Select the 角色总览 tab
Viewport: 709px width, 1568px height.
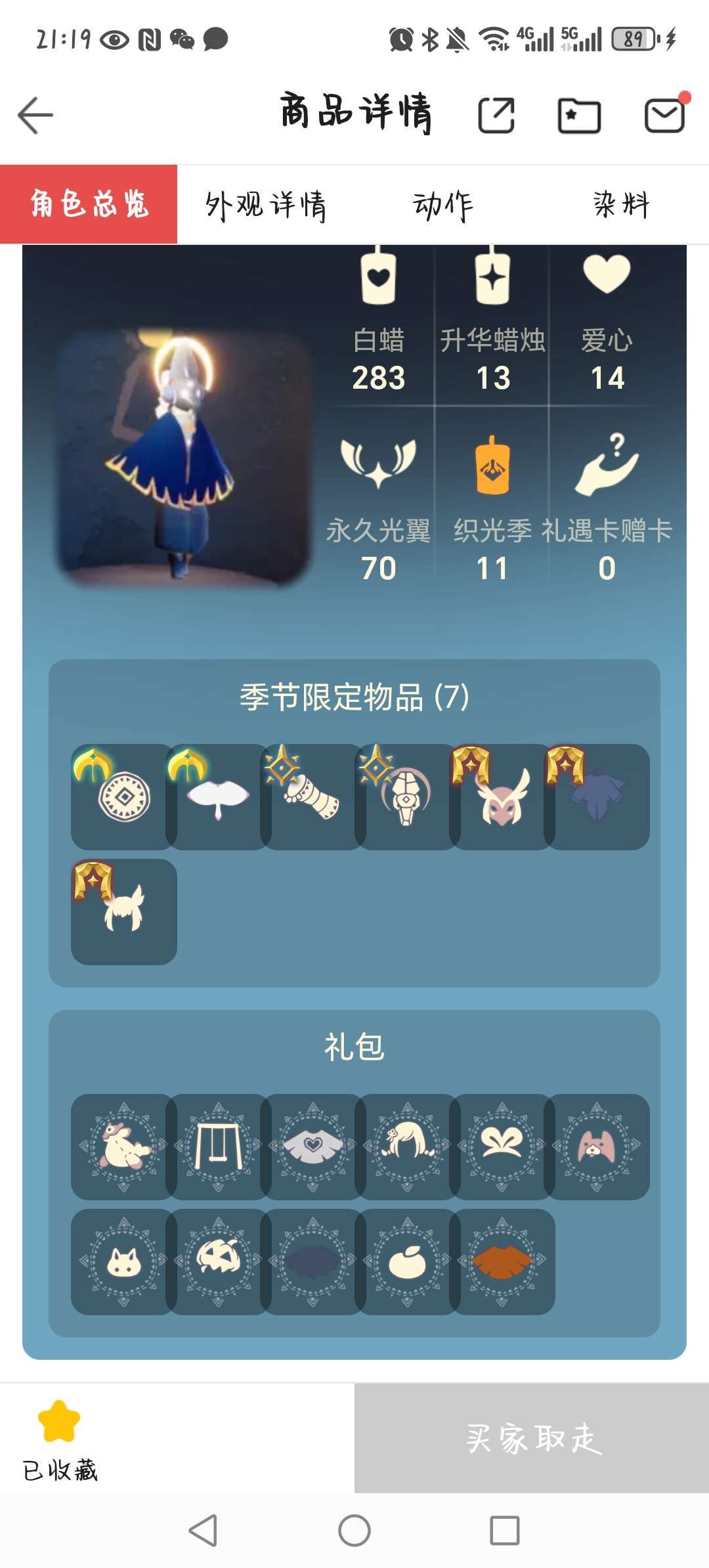89,204
